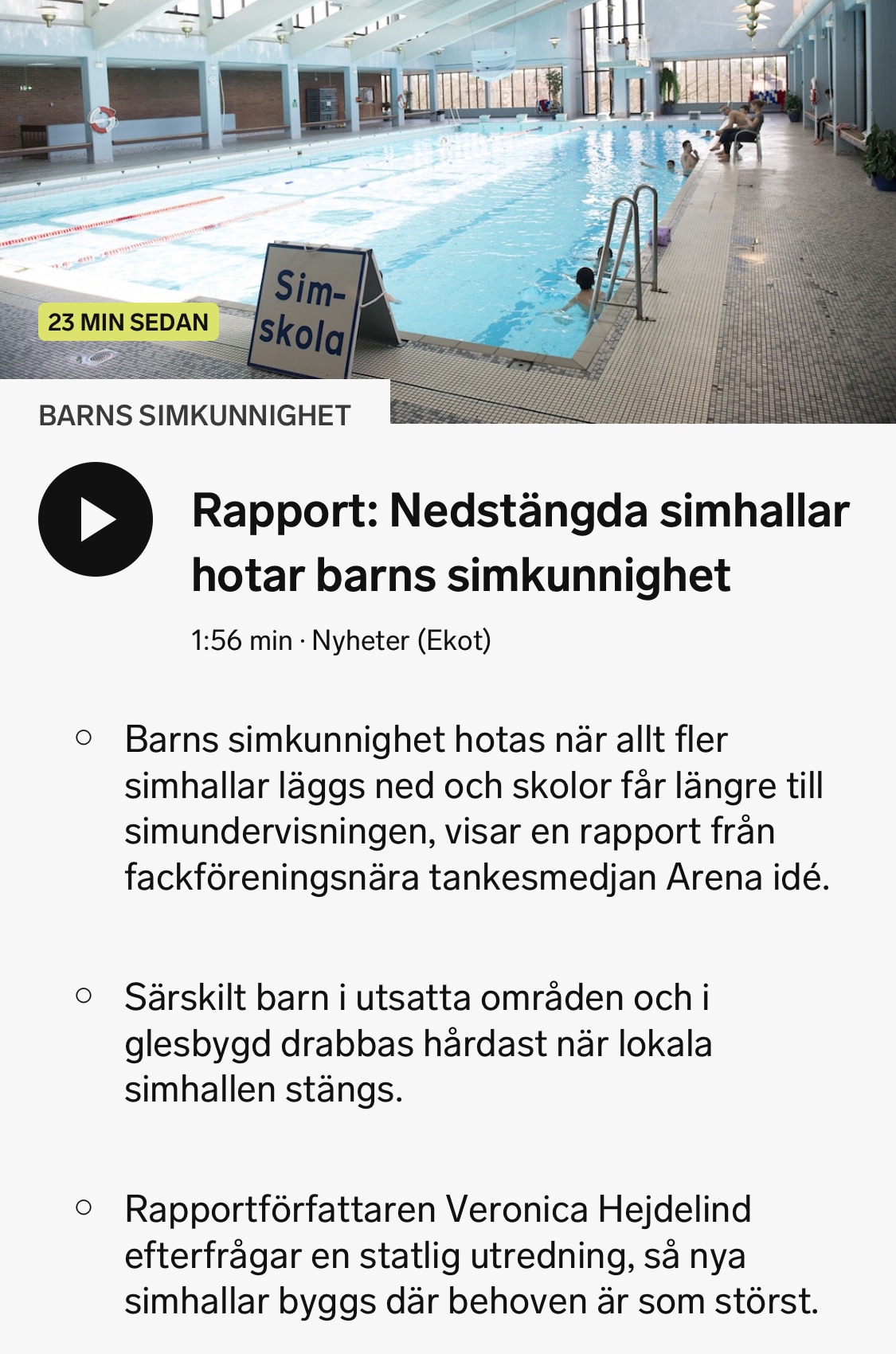Play the Nedstängda simhallar news clip
896x1354 pixels.
pyautogui.click(x=96, y=519)
